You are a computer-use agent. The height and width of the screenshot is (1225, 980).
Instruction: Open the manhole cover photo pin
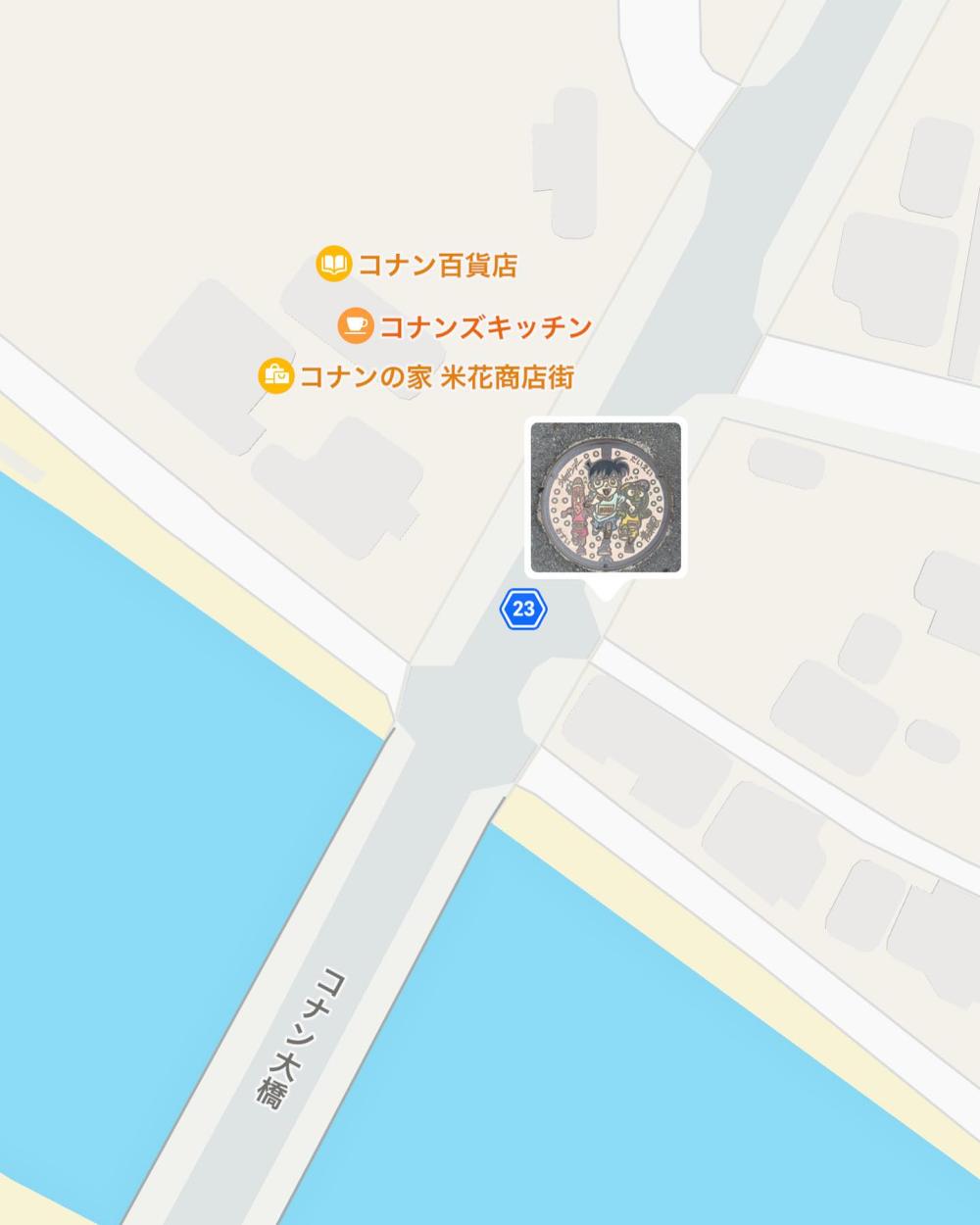[x=606, y=497]
